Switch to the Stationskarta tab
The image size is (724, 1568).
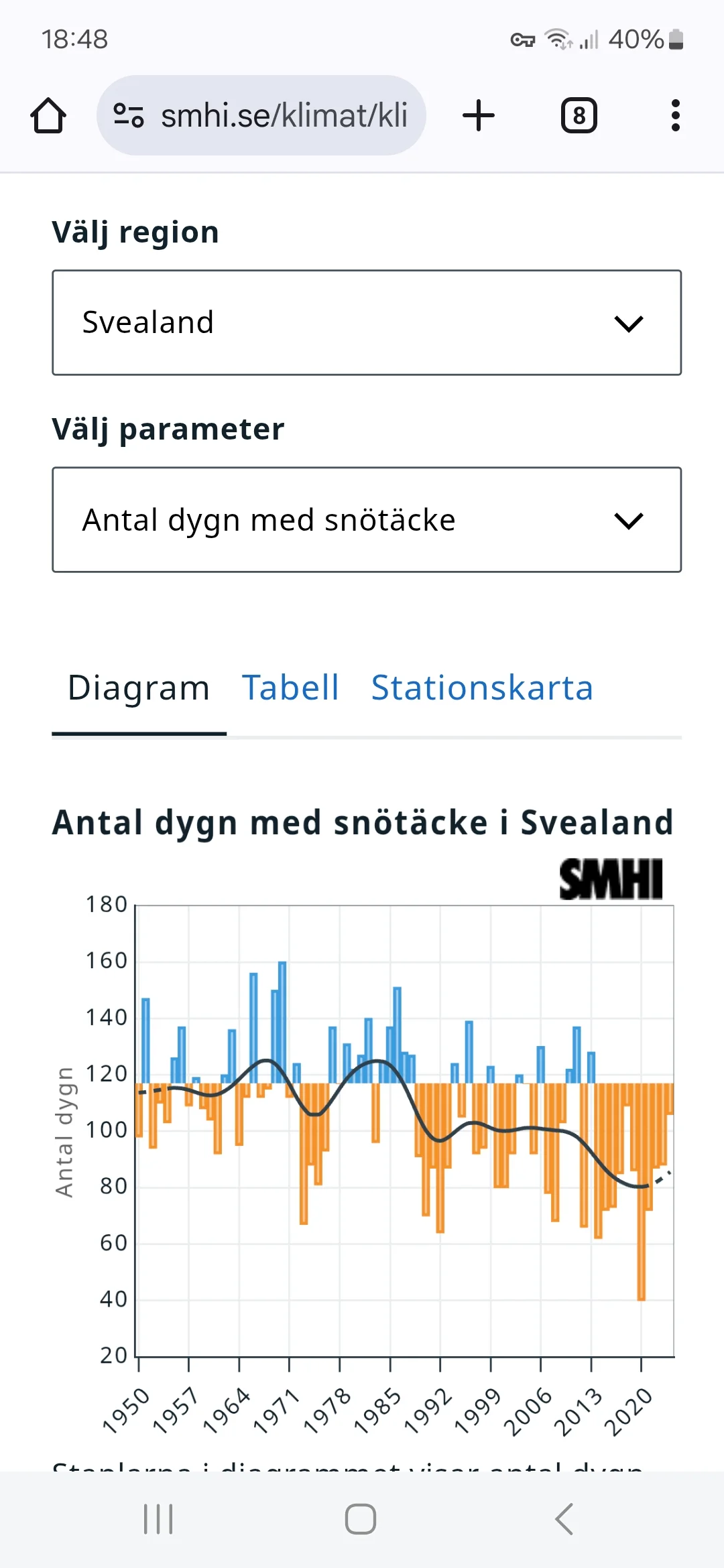pos(482,689)
